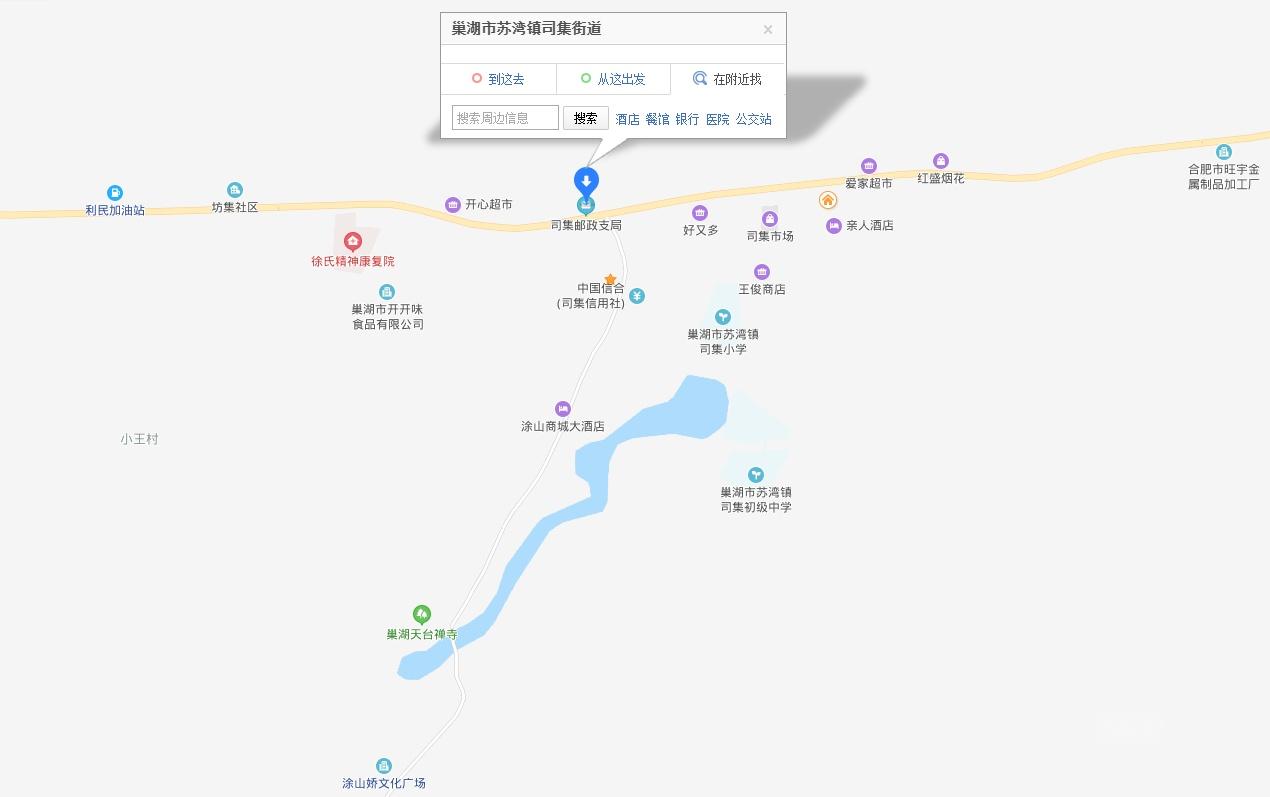Search nearby 餐馆

tap(657, 119)
